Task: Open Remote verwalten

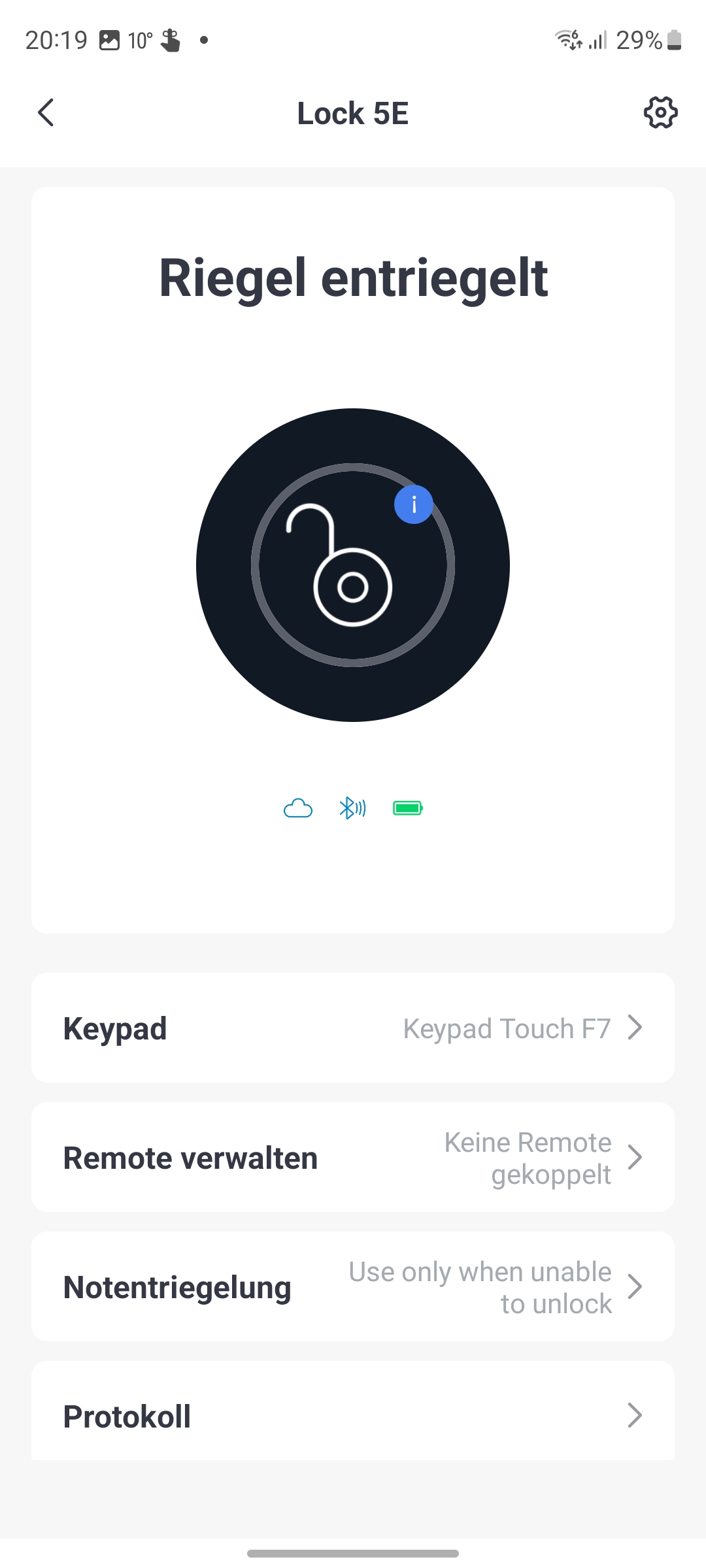Action: click(353, 1157)
